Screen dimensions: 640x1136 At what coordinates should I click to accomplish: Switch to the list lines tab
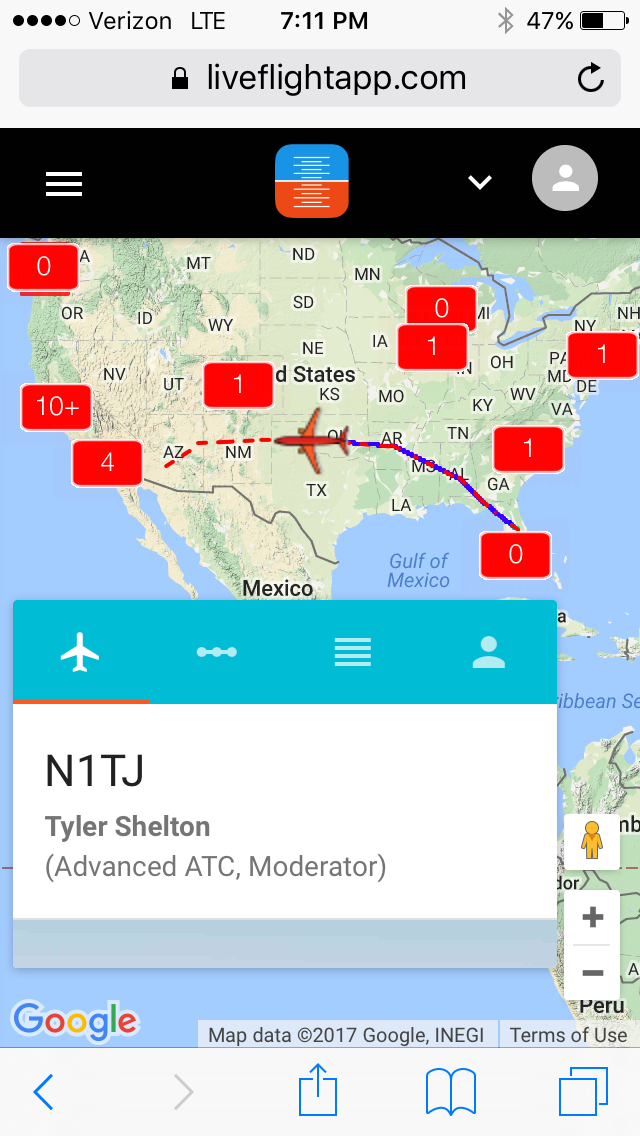[x=352, y=652]
